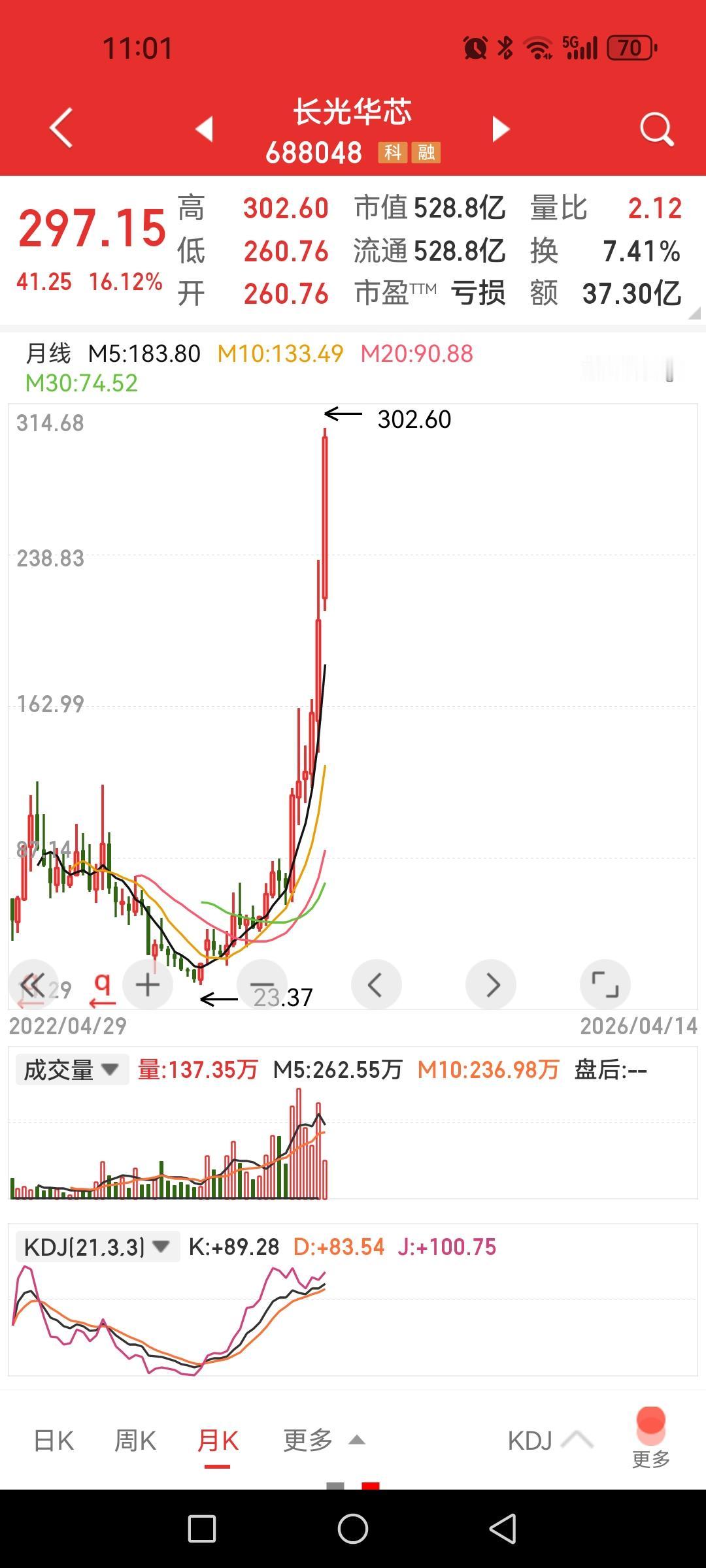
Task: Switch to next stock via right arrow
Action: click(x=502, y=128)
